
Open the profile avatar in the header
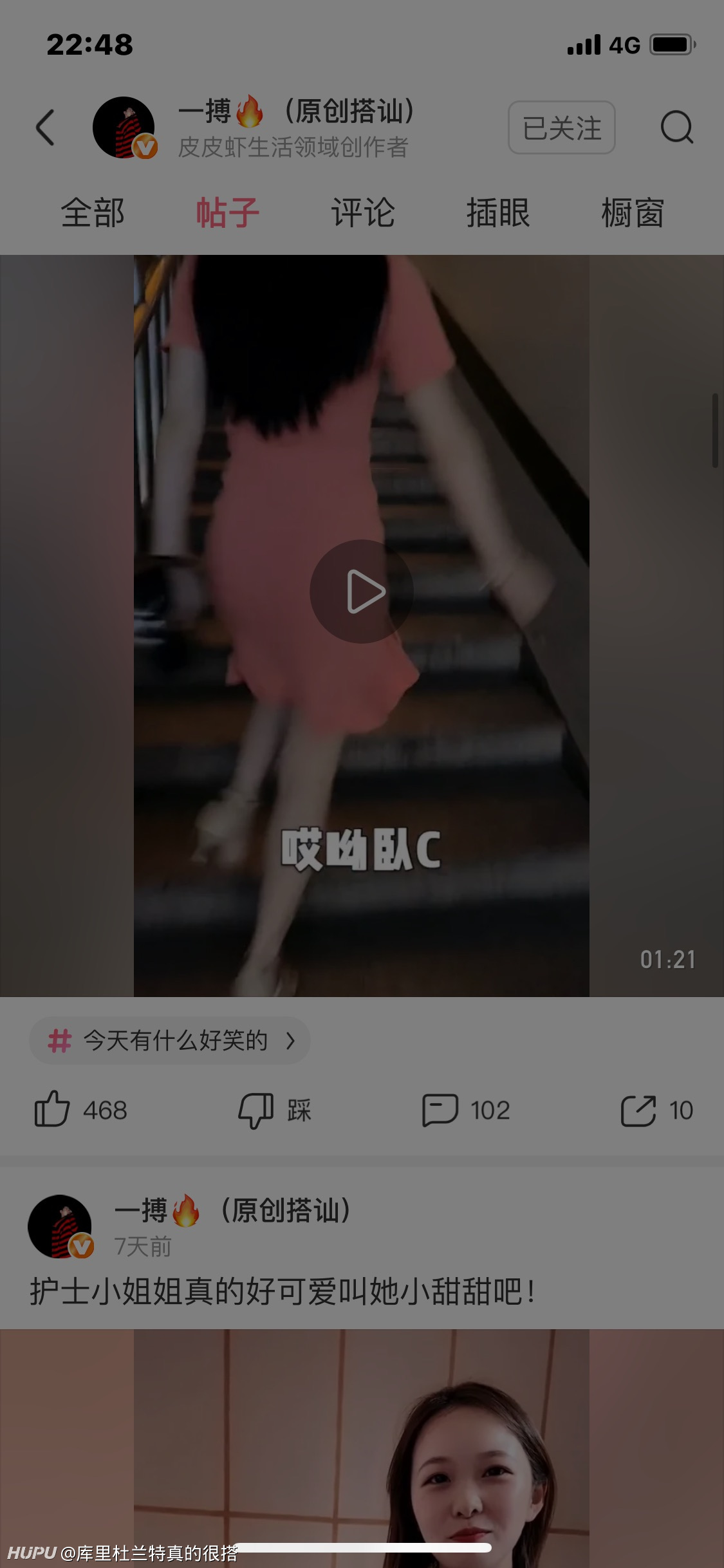pyautogui.click(x=124, y=127)
